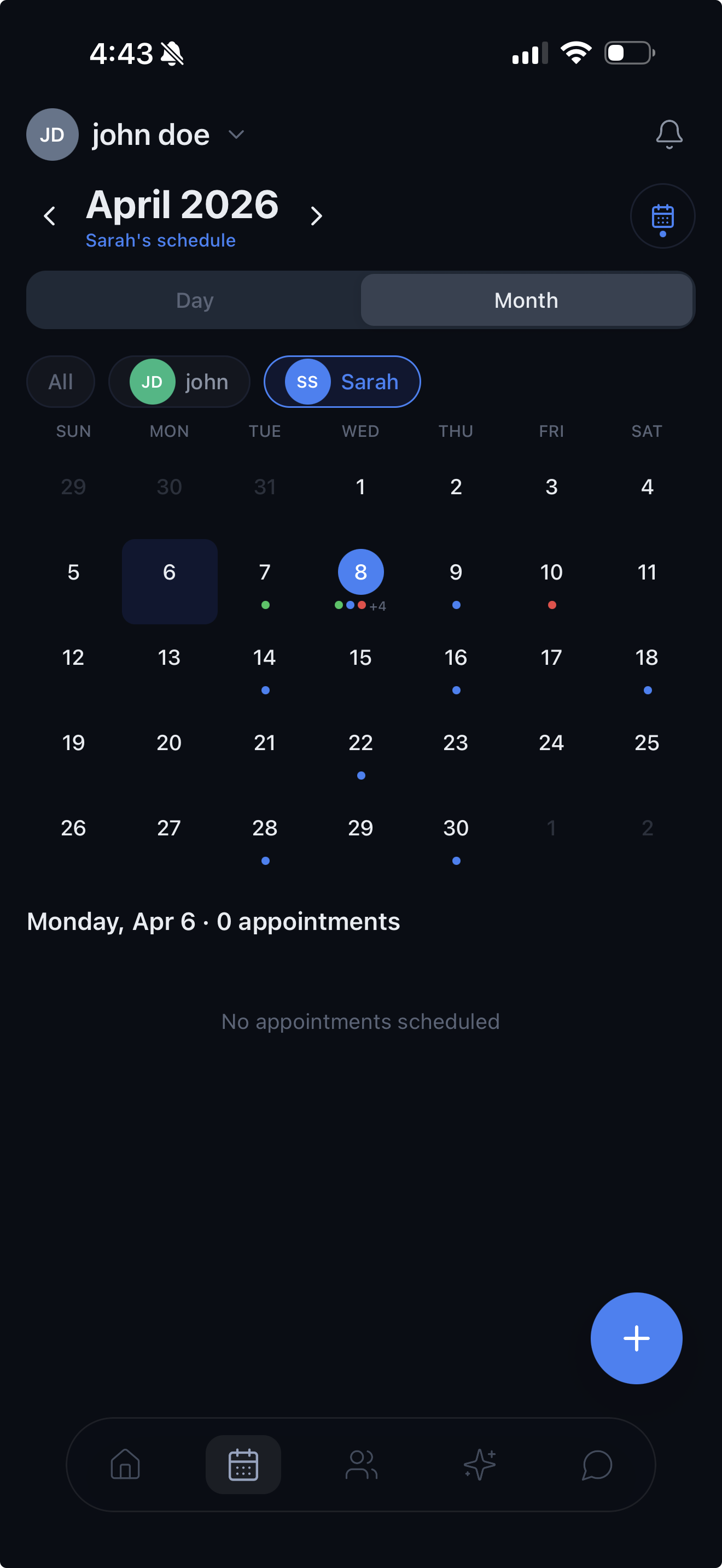Screen dimensions: 722x1568
Task: Open the calendar picker icon near April 2026
Action: point(662,216)
